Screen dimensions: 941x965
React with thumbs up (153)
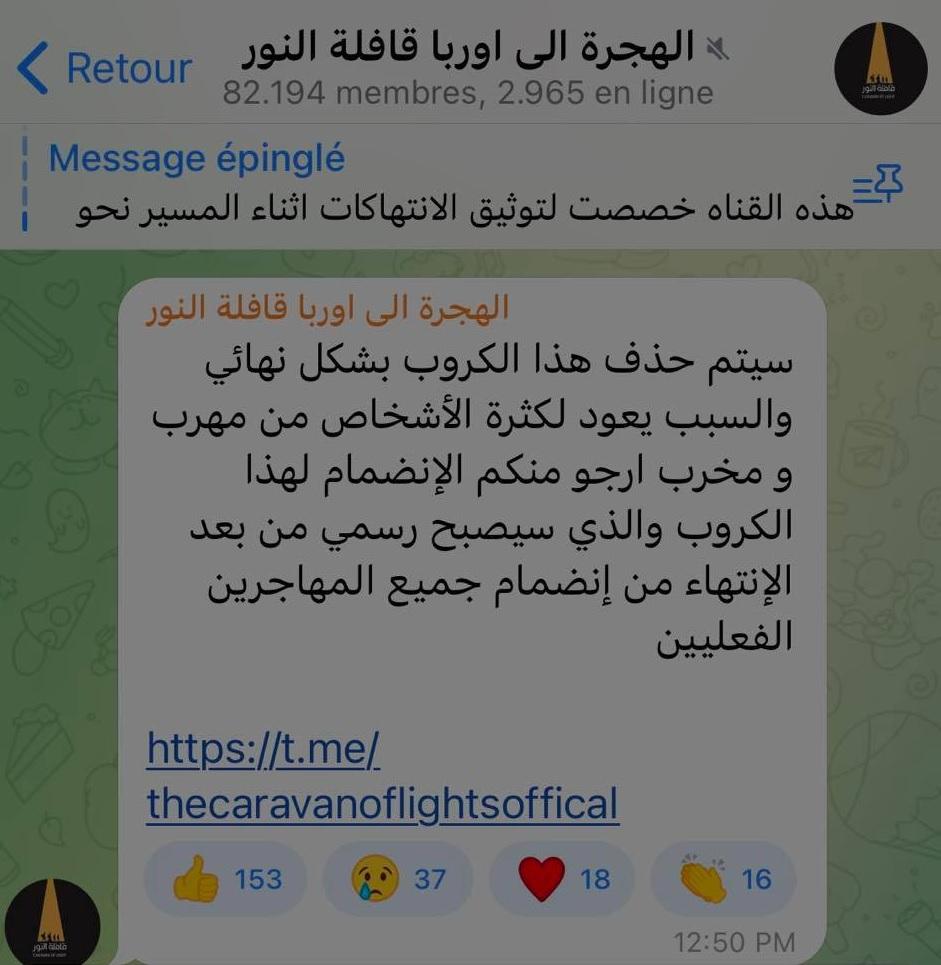click(x=228, y=879)
